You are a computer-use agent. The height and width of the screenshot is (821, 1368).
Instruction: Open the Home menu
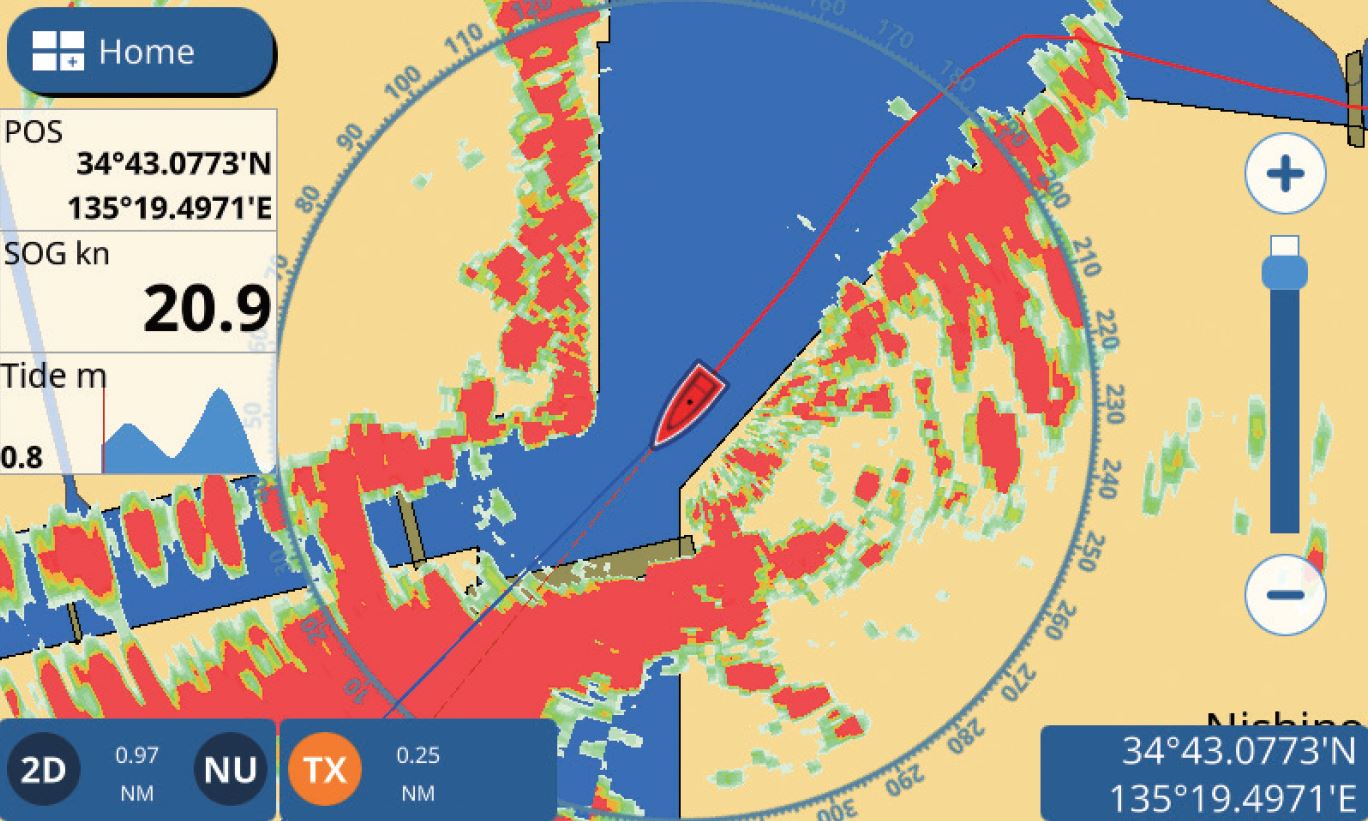[x=140, y=51]
